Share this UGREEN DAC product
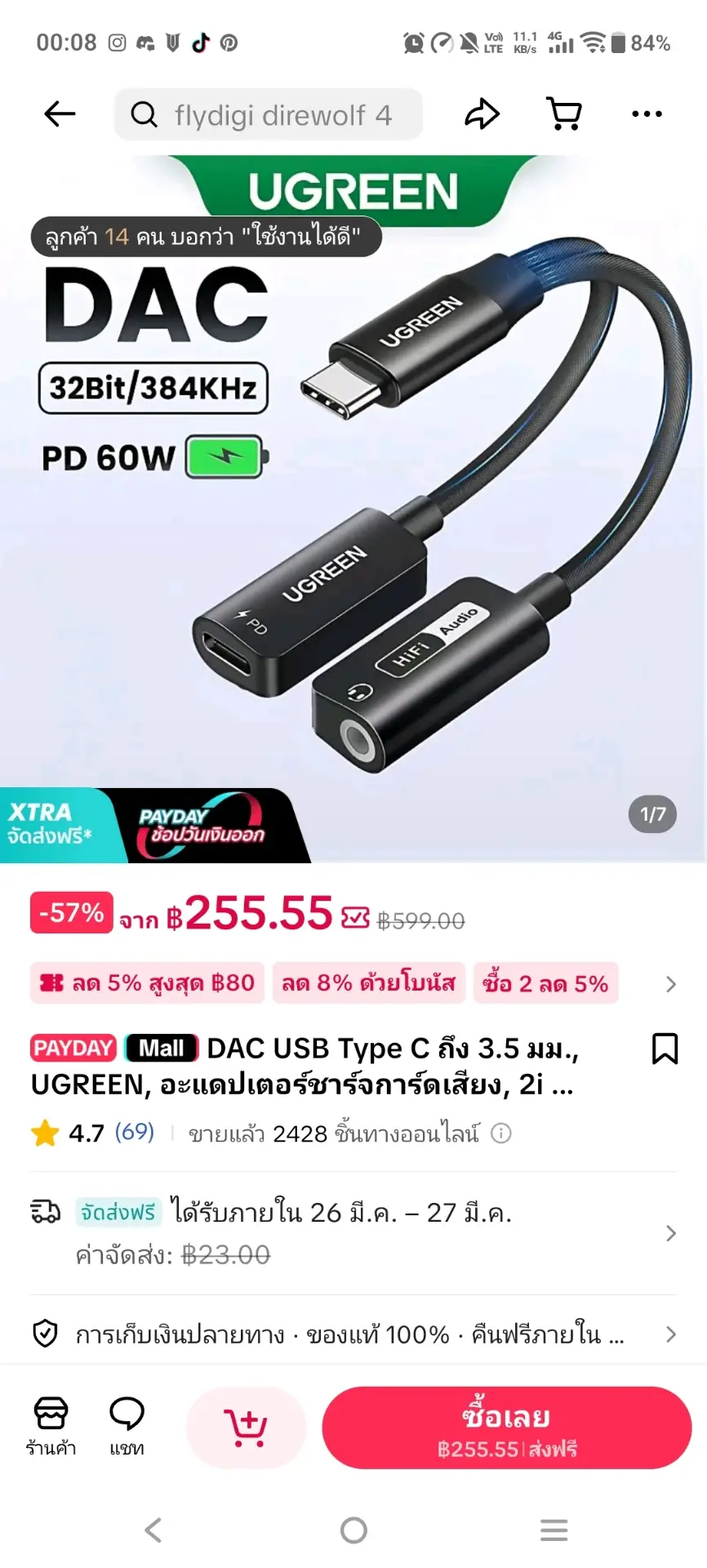Viewport: 707px width, 1568px height. 482,114
